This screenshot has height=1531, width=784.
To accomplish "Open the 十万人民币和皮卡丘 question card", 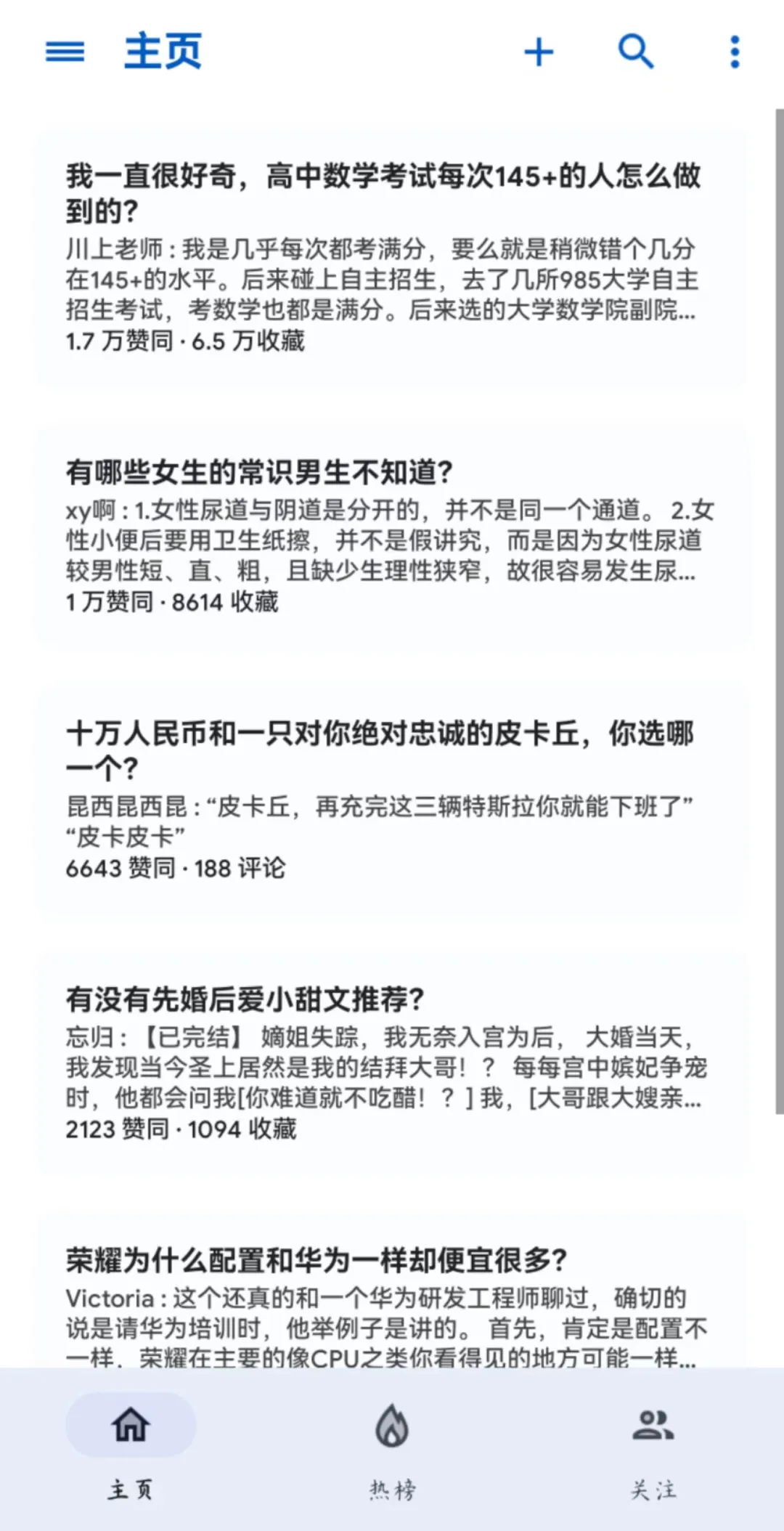I will pyautogui.click(x=391, y=800).
